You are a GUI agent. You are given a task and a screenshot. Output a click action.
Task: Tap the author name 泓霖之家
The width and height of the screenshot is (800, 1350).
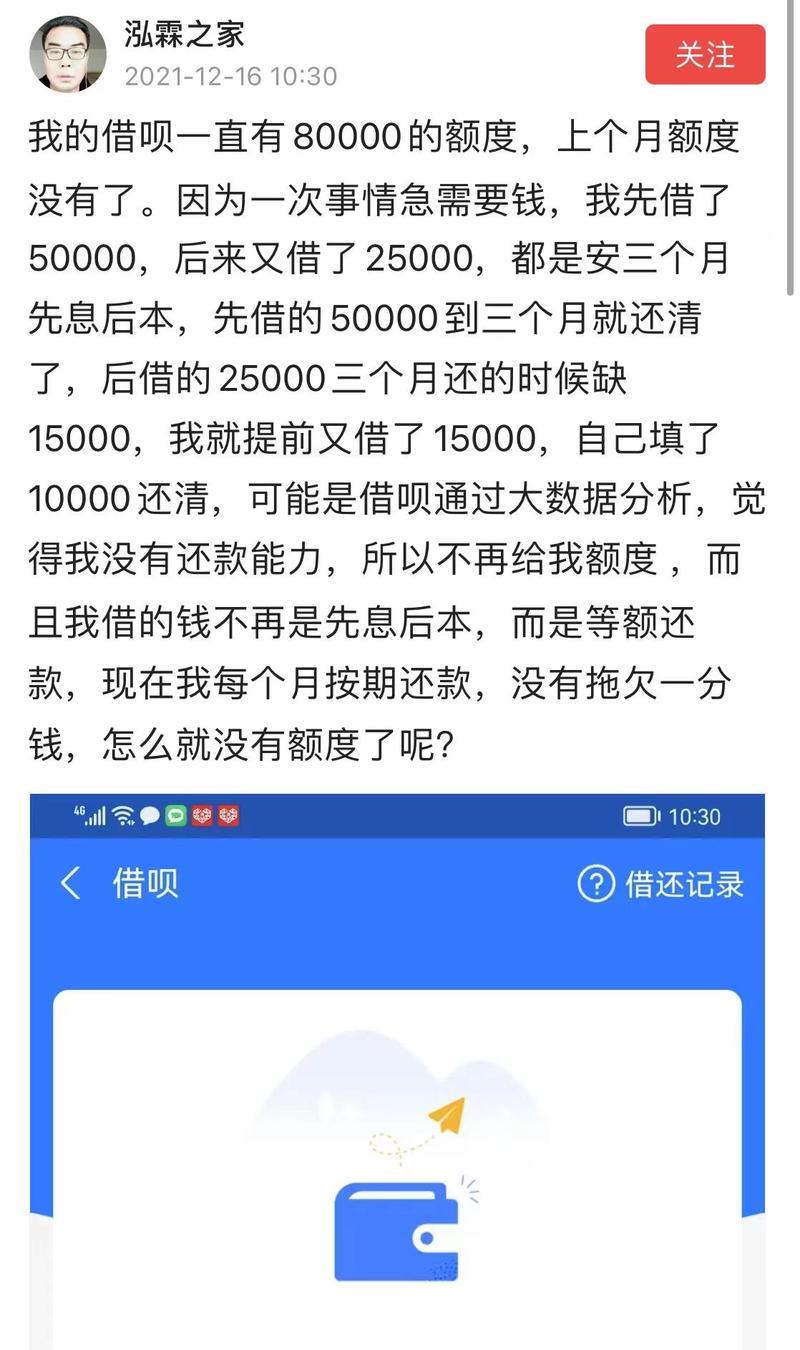pos(184,35)
